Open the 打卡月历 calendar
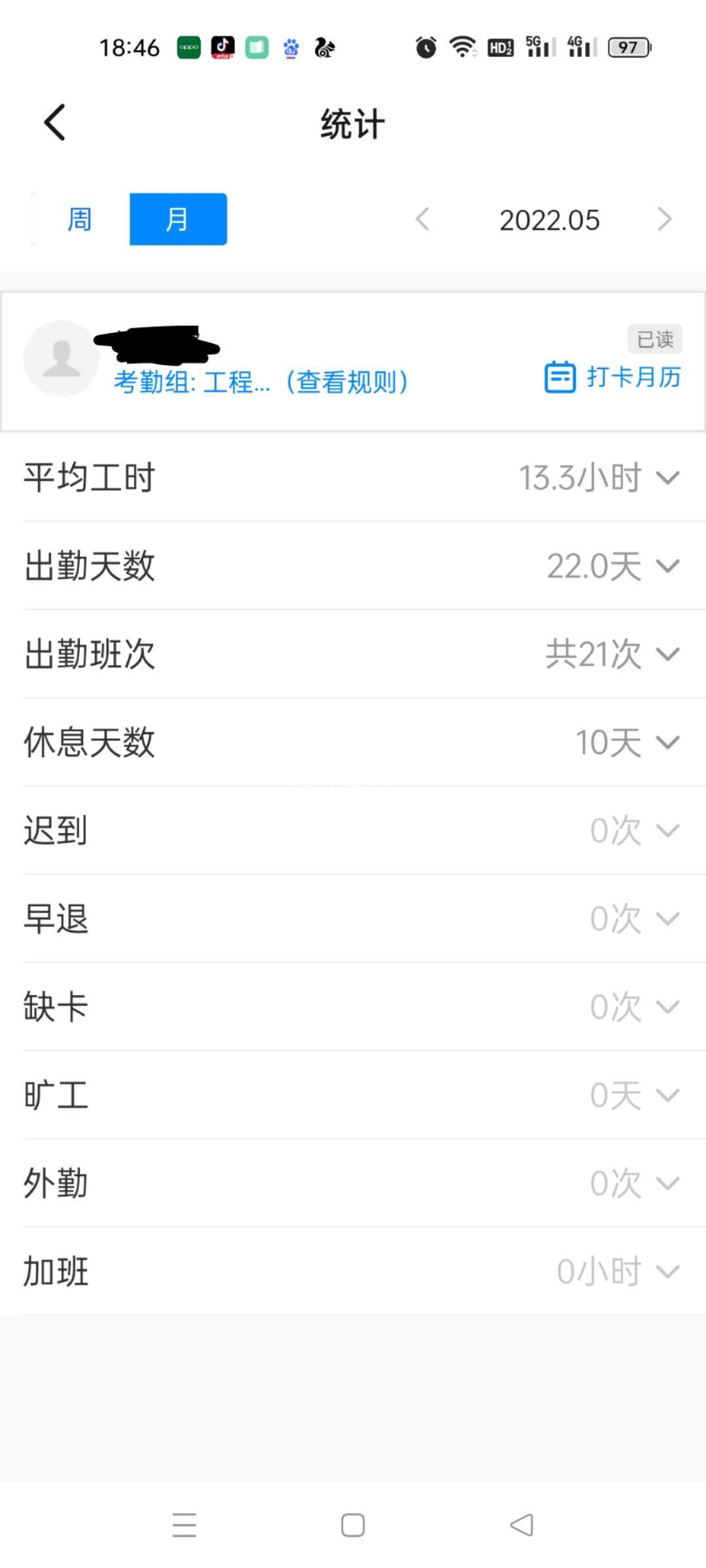 [613, 377]
